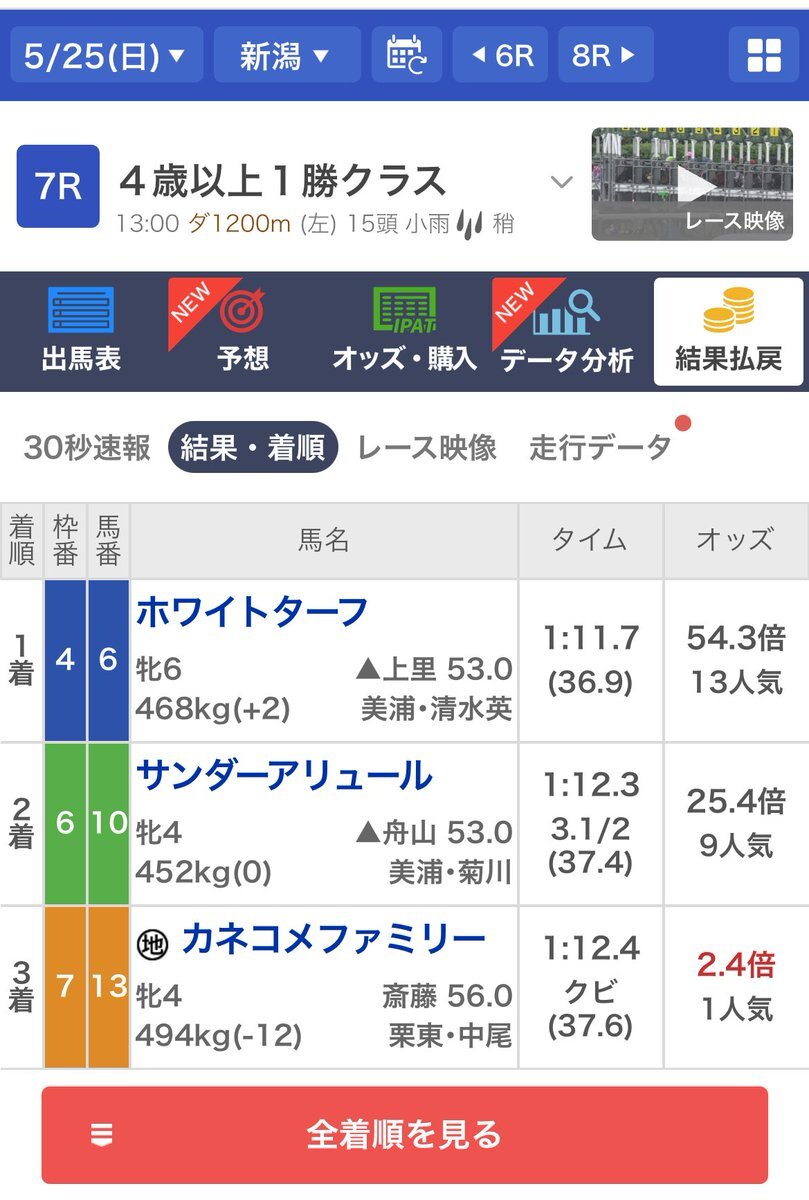Screen dimensions: 809x1200
Task: Switch to 走行データ sub-tab
Action: 600,447
